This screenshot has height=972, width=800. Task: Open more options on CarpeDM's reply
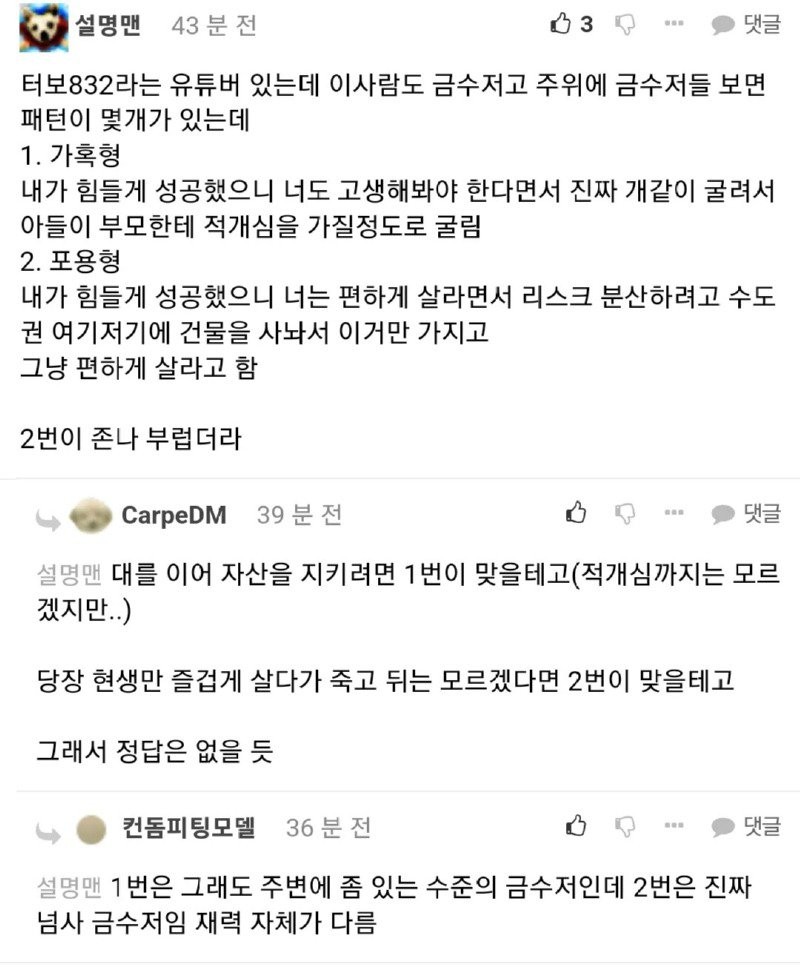tap(675, 514)
